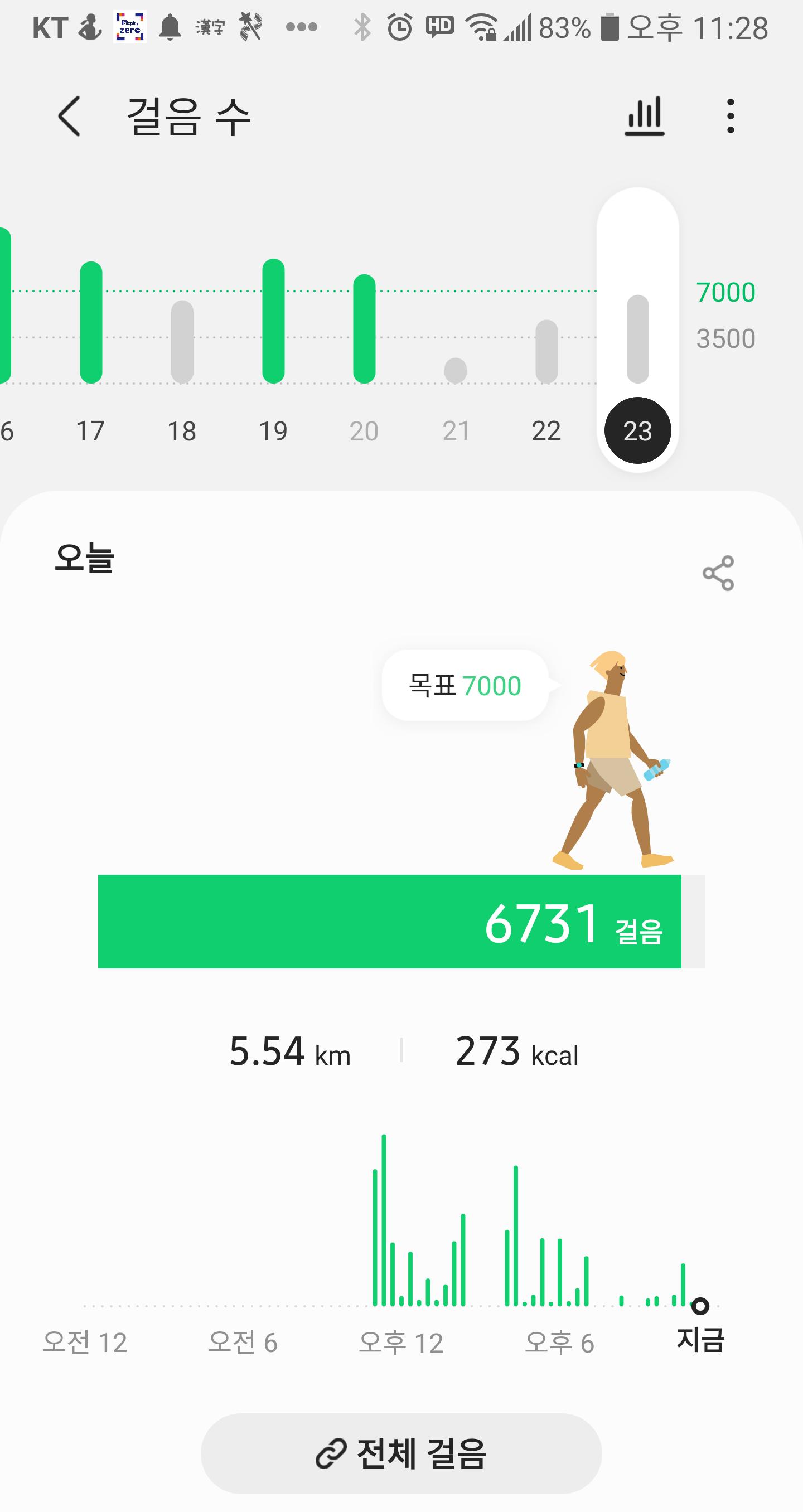Open the step trends chart icon
Screen dimensions: 803x1512
pos(644,116)
